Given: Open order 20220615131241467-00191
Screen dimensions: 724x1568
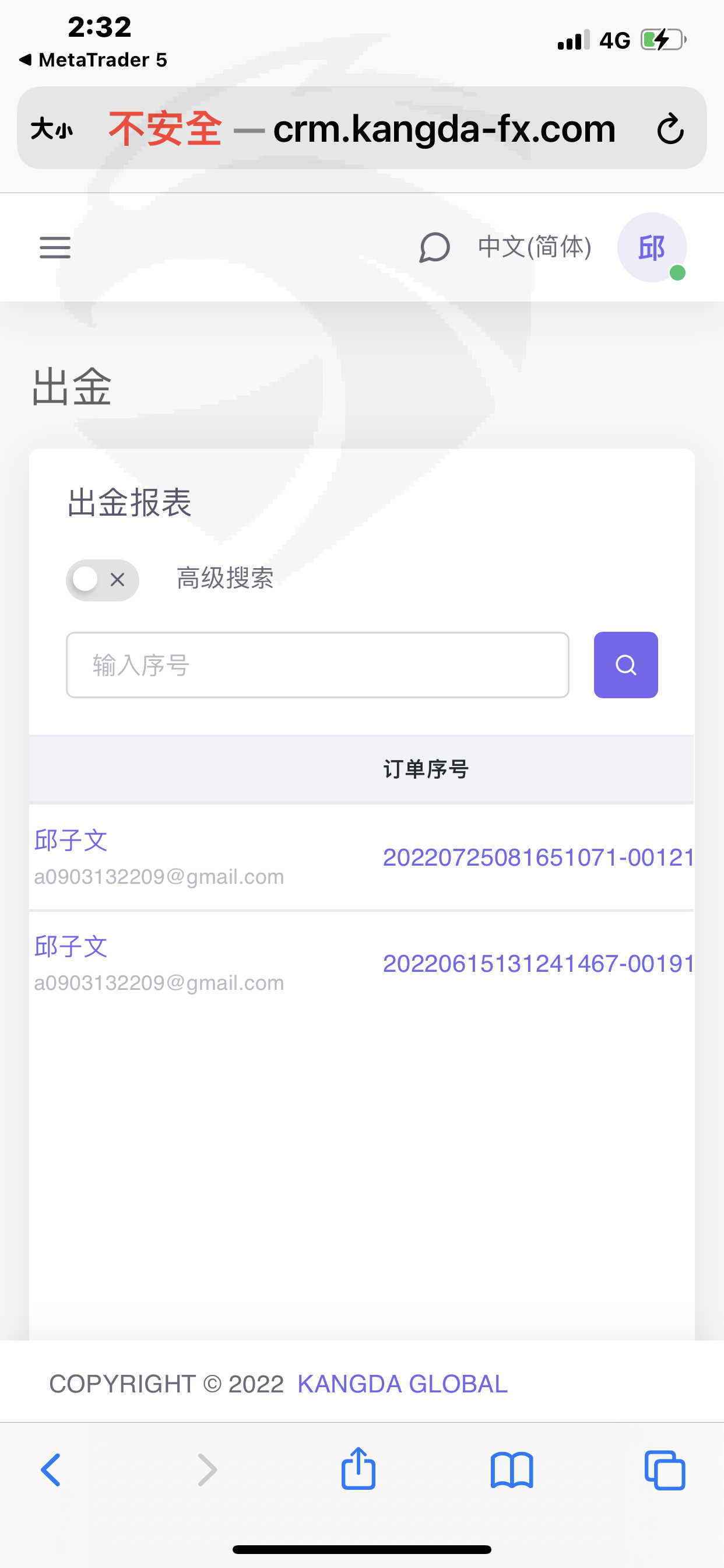Looking at the screenshot, I should [538, 963].
